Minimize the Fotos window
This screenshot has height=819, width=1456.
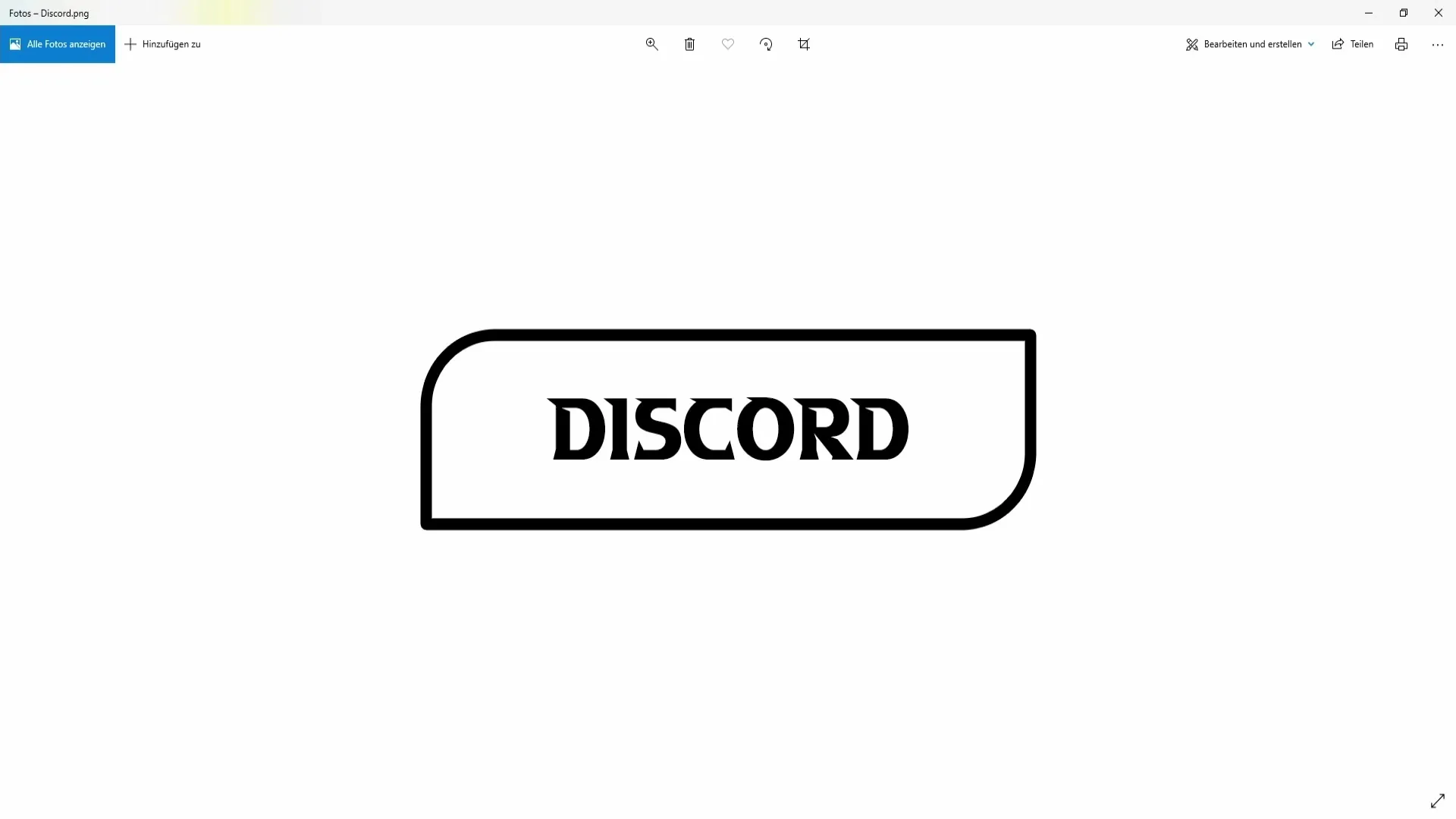coord(1369,13)
